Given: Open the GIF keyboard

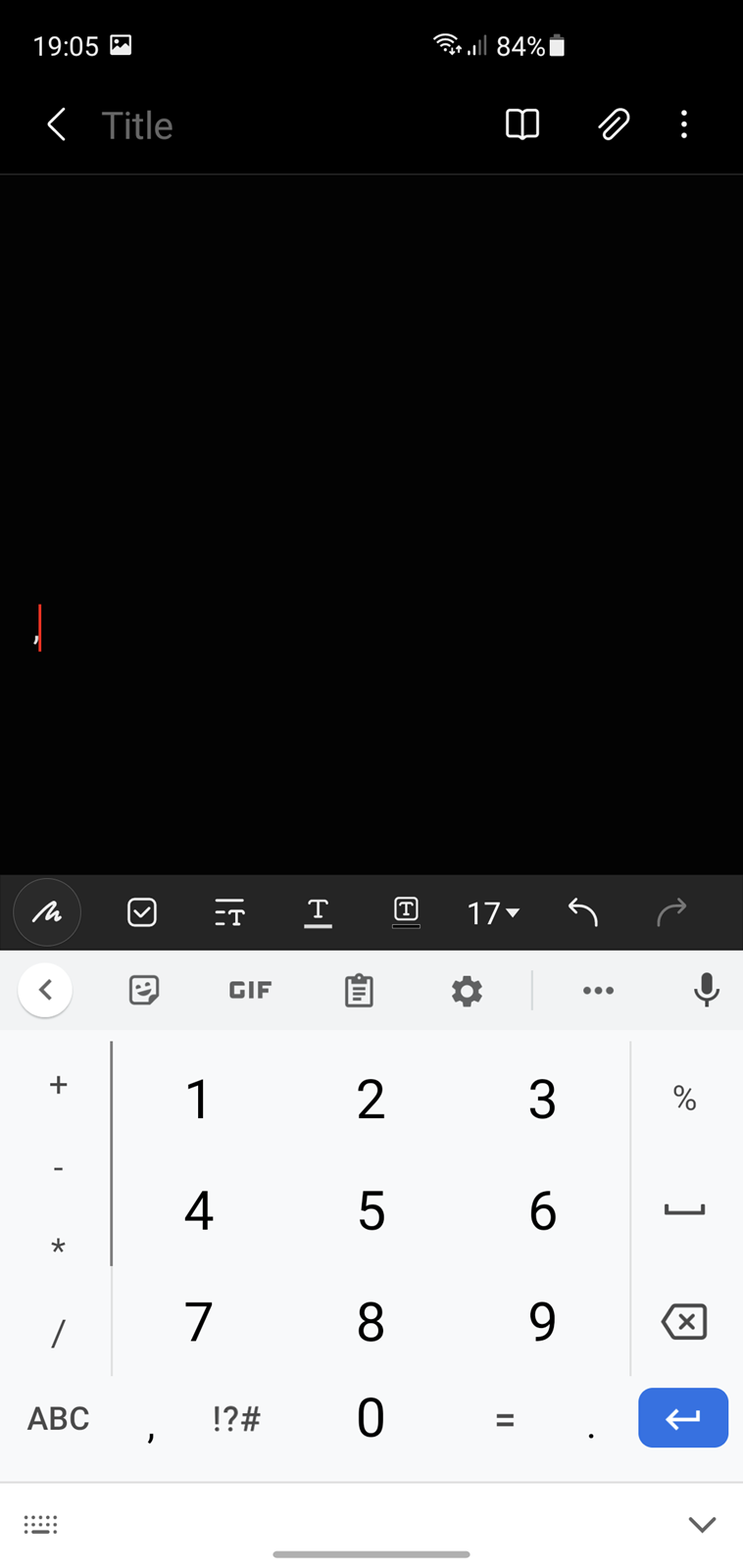Looking at the screenshot, I should click(250, 990).
